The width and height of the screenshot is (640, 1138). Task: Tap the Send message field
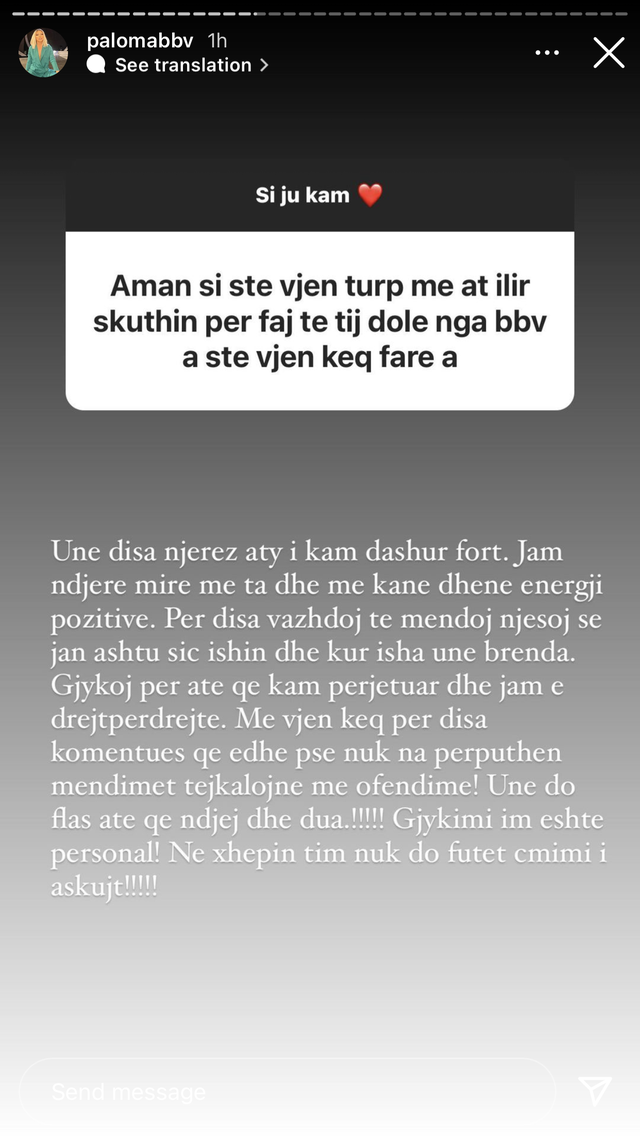tap(285, 1091)
